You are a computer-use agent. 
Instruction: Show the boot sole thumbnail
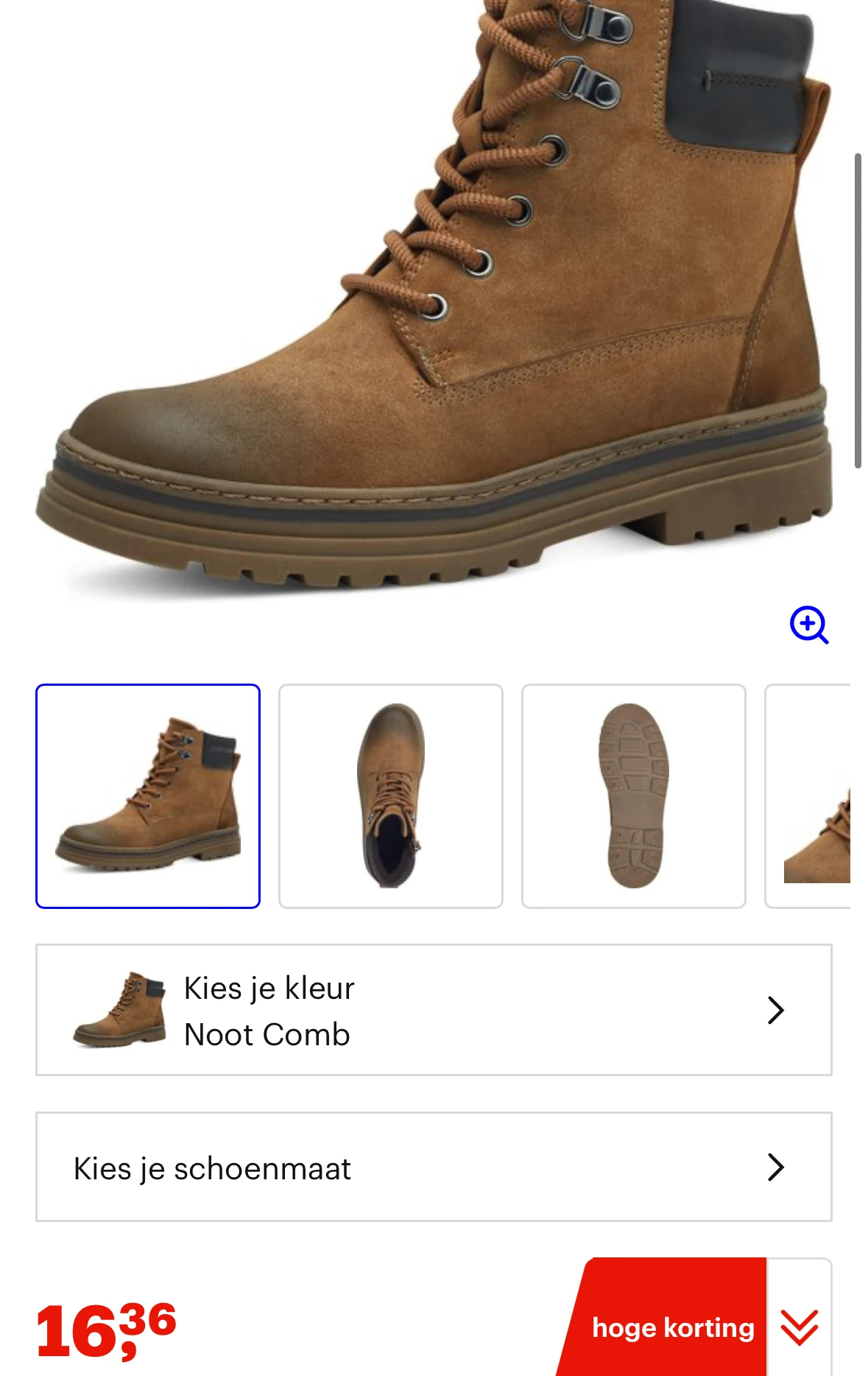click(x=633, y=796)
